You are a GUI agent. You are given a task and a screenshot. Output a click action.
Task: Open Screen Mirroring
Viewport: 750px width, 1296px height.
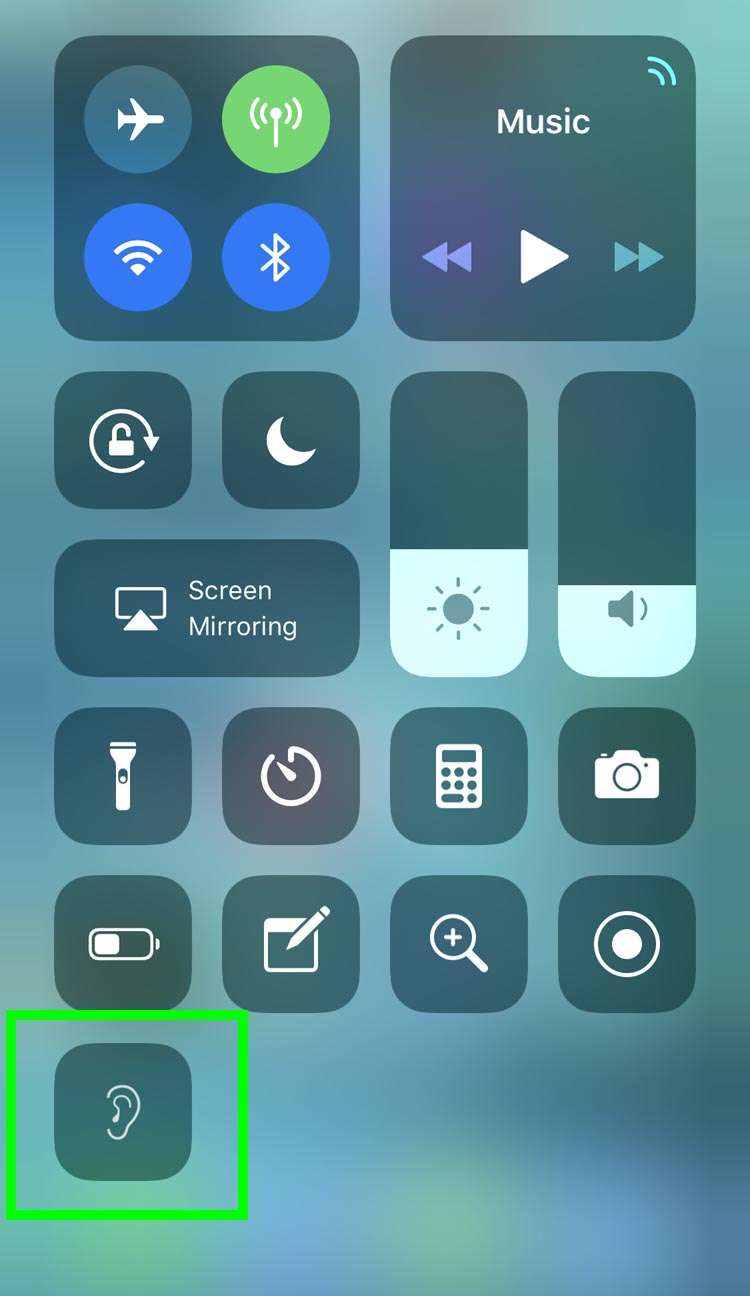click(207, 608)
